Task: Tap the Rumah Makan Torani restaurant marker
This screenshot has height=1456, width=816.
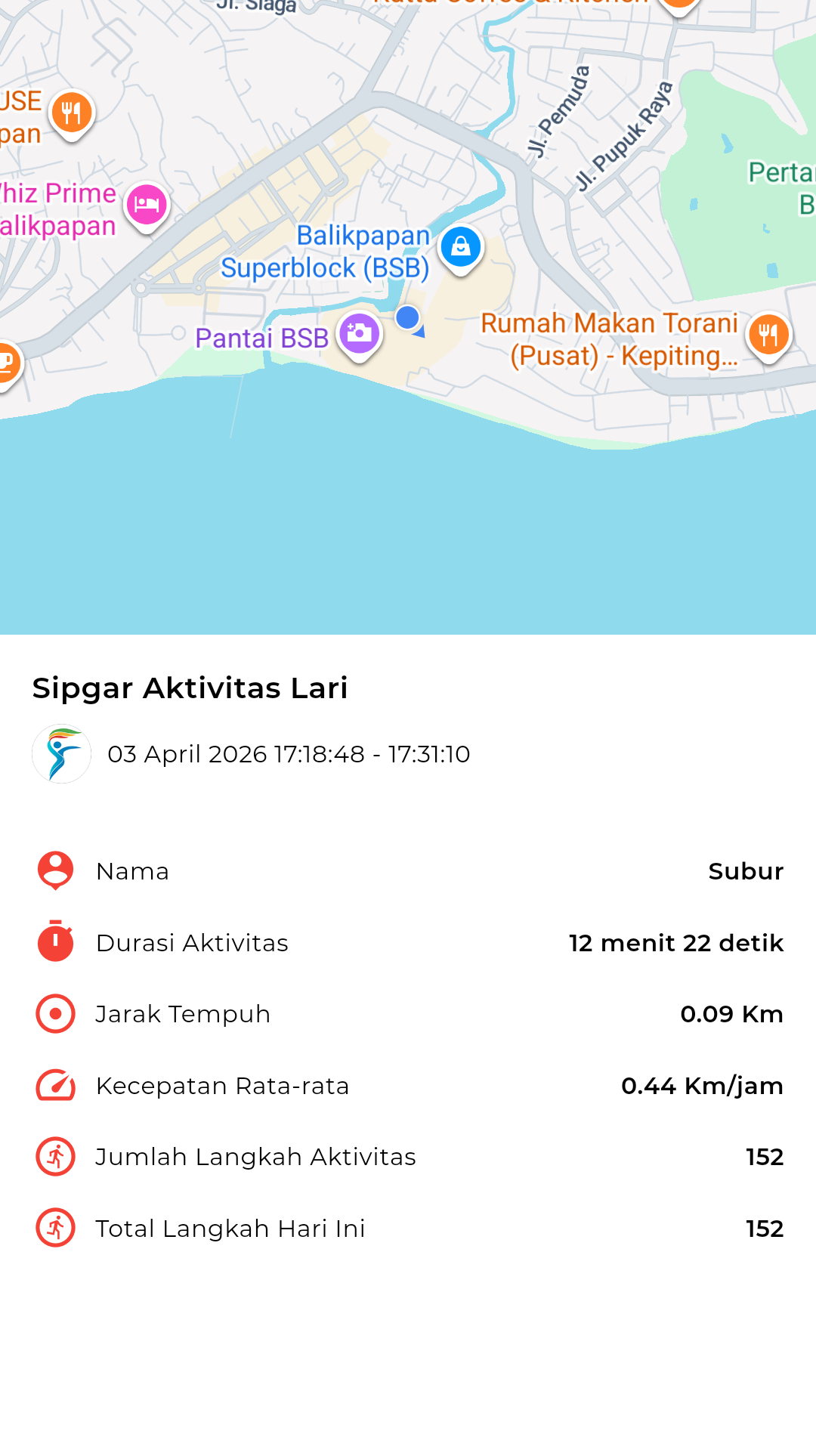Action: (768, 335)
